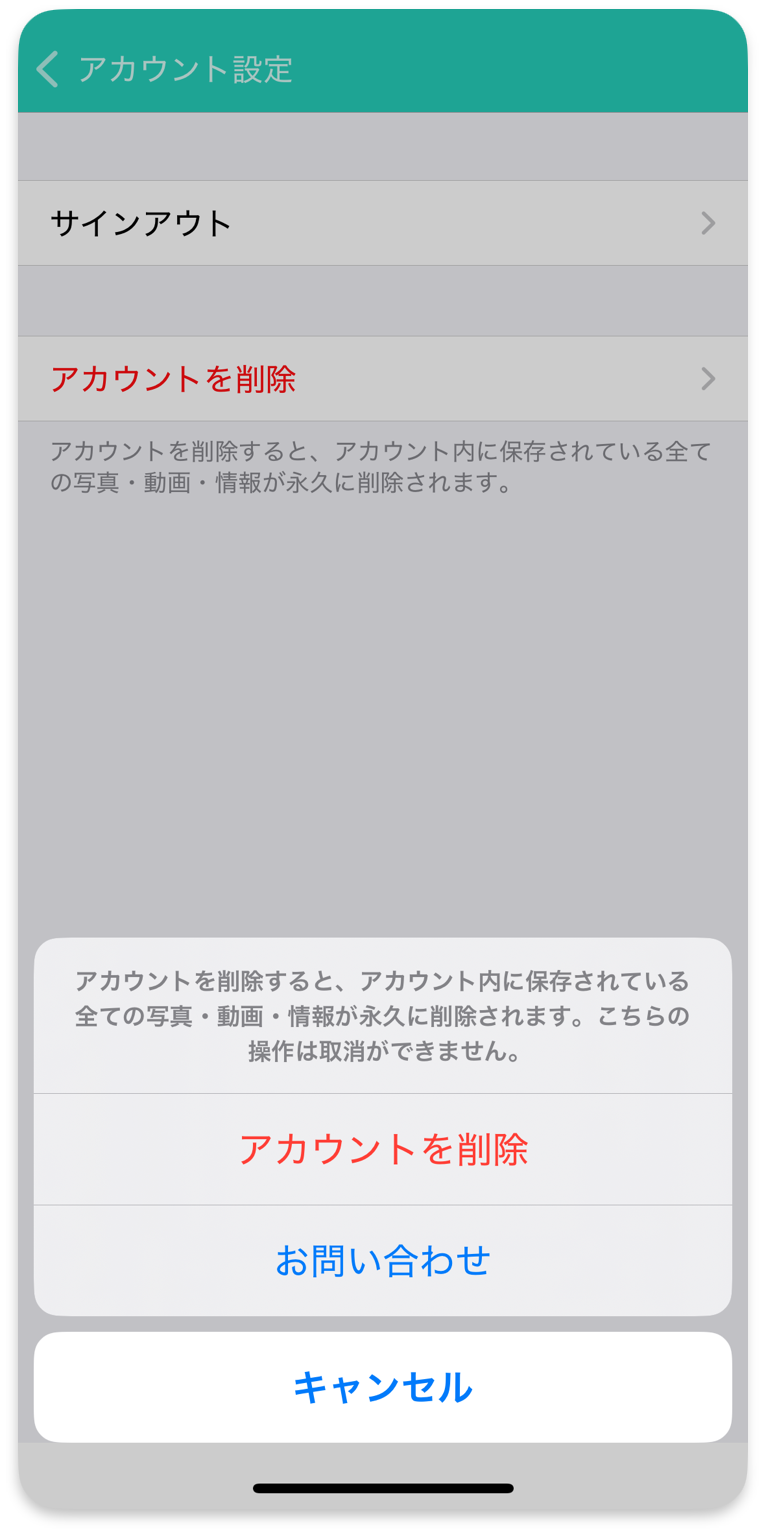Tap the お問い合わせ contact option
764x1532 pixels.
[382, 1262]
